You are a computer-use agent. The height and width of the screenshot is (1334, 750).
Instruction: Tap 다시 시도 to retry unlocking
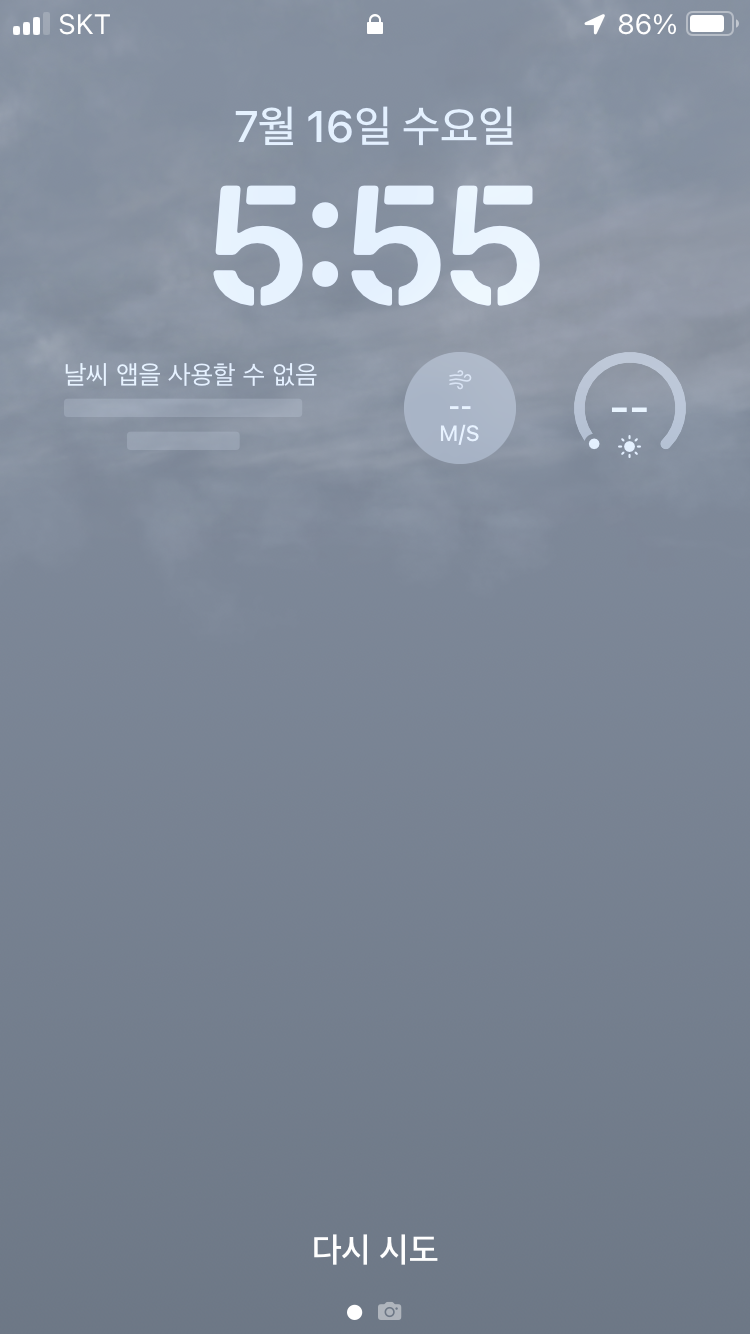tap(375, 1249)
